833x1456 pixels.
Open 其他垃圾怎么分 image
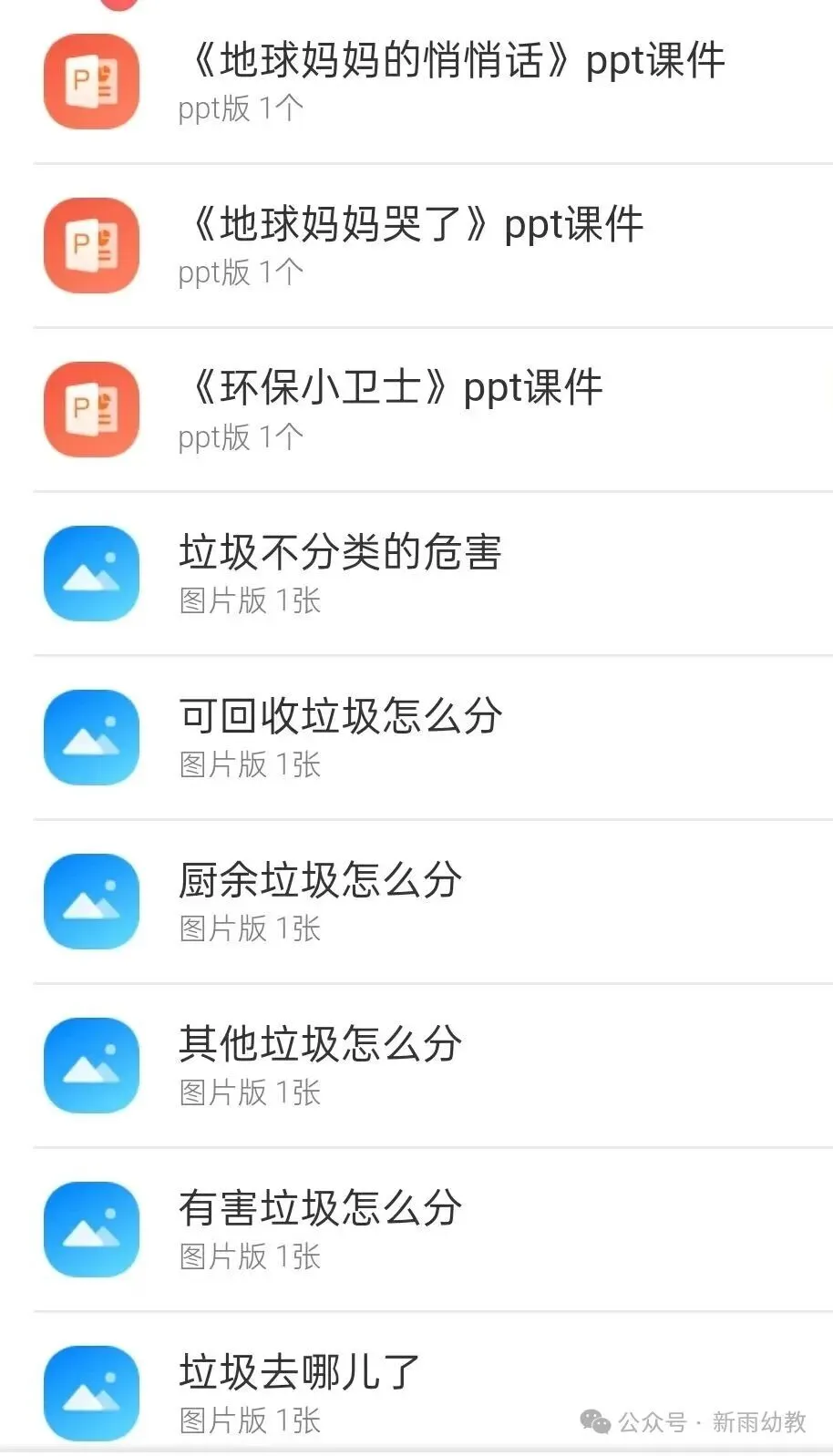click(433, 1066)
